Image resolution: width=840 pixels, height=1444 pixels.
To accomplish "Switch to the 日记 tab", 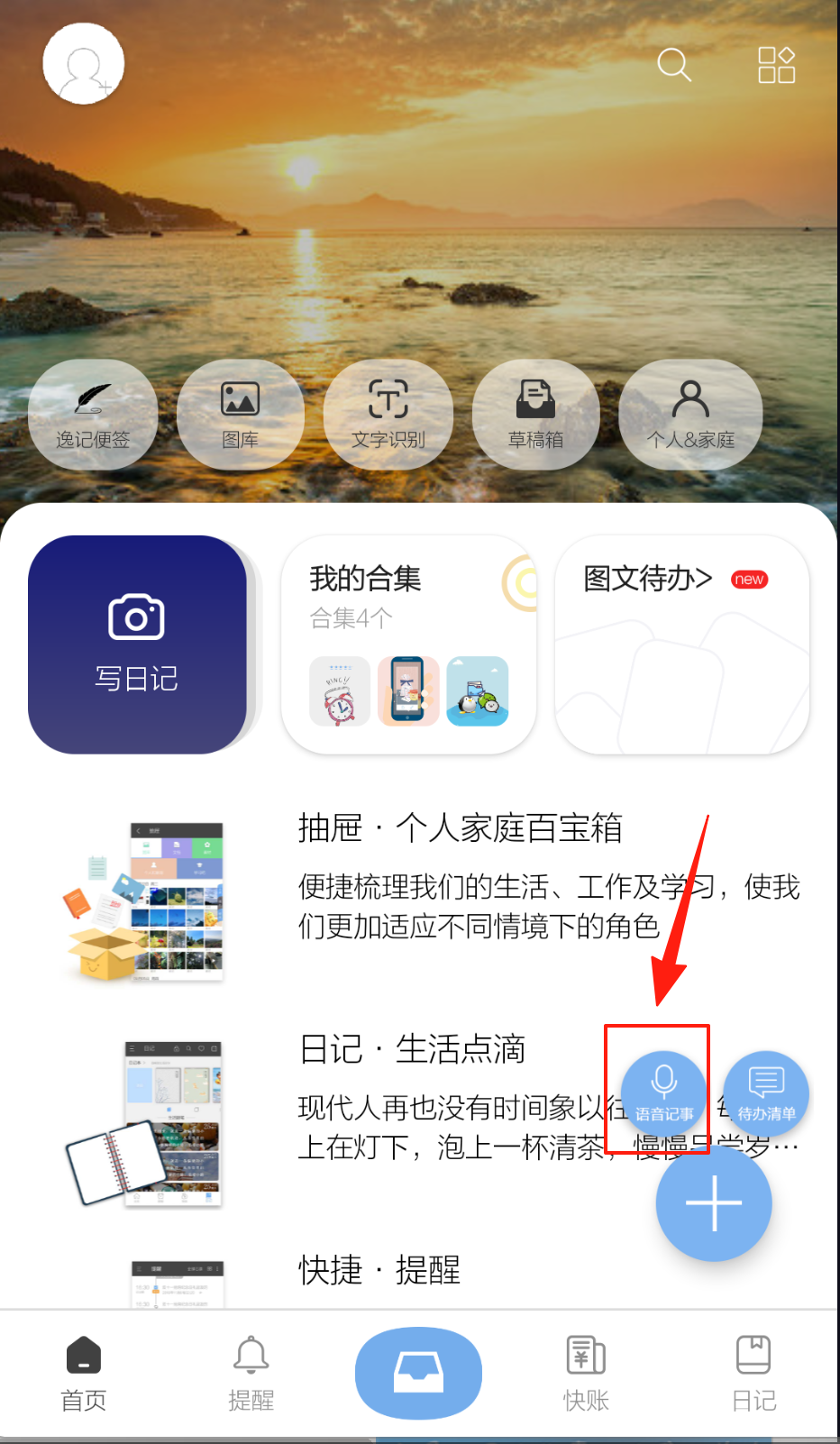I will [x=753, y=1374].
